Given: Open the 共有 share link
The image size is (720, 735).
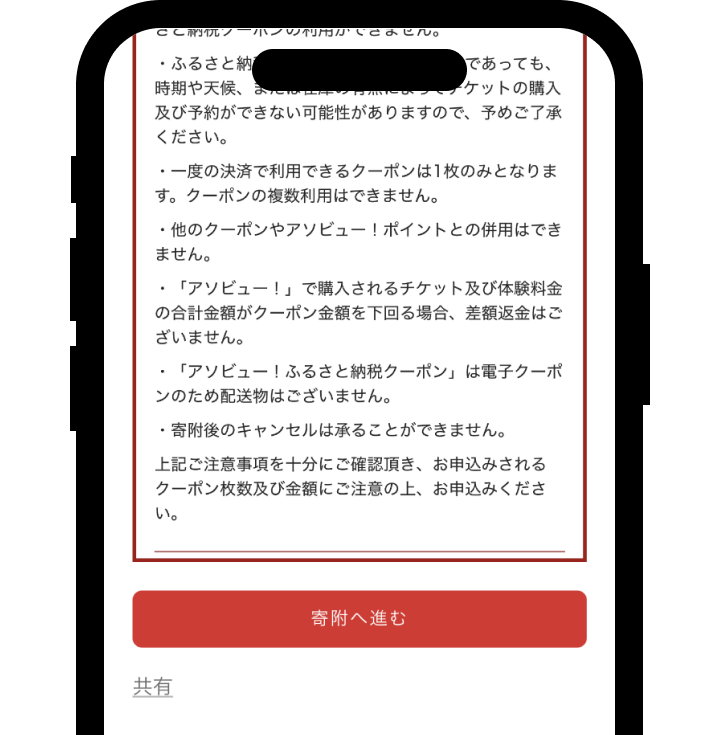Looking at the screenshot, I should pyautogui.click(x=153, y=687).
